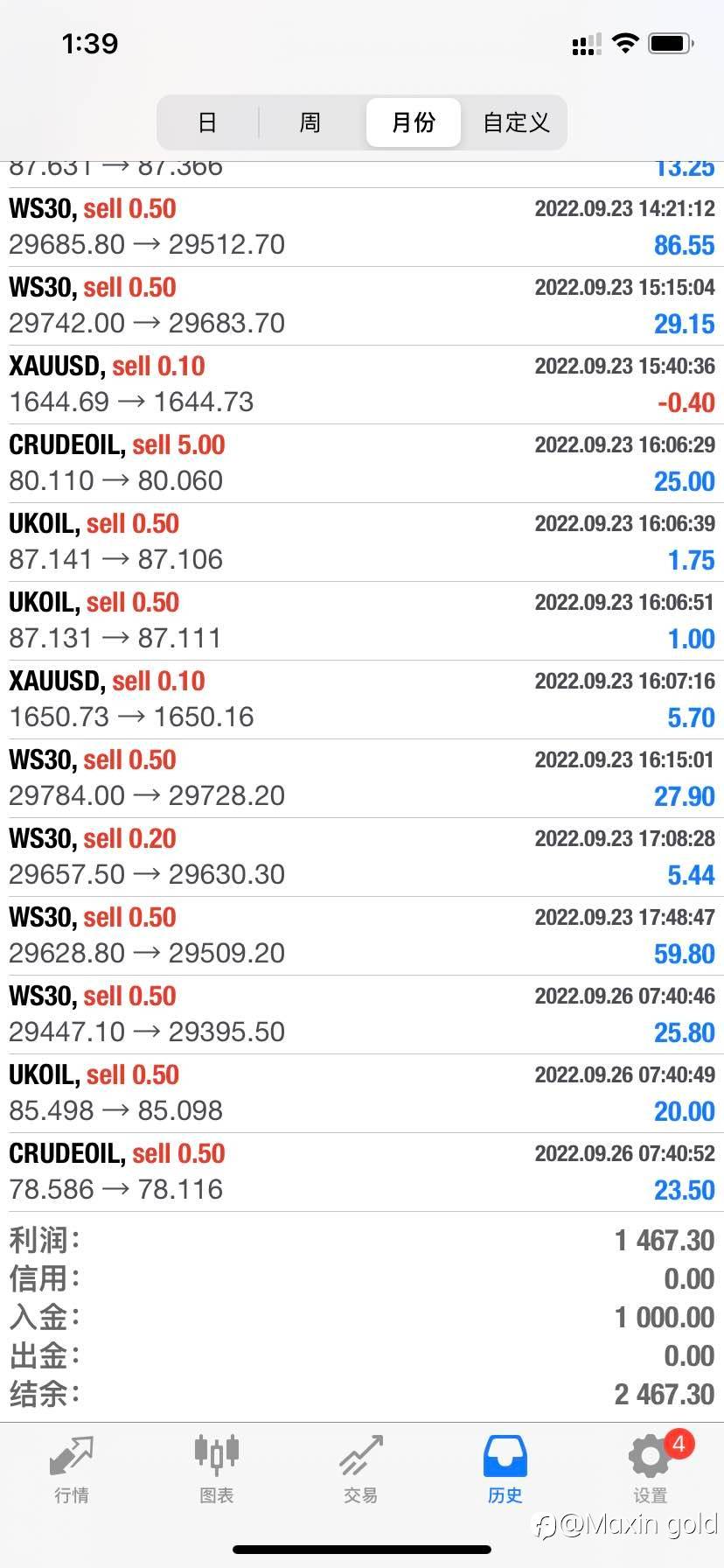
Task: Select the 周 period filter
Action: click(310, 122)
